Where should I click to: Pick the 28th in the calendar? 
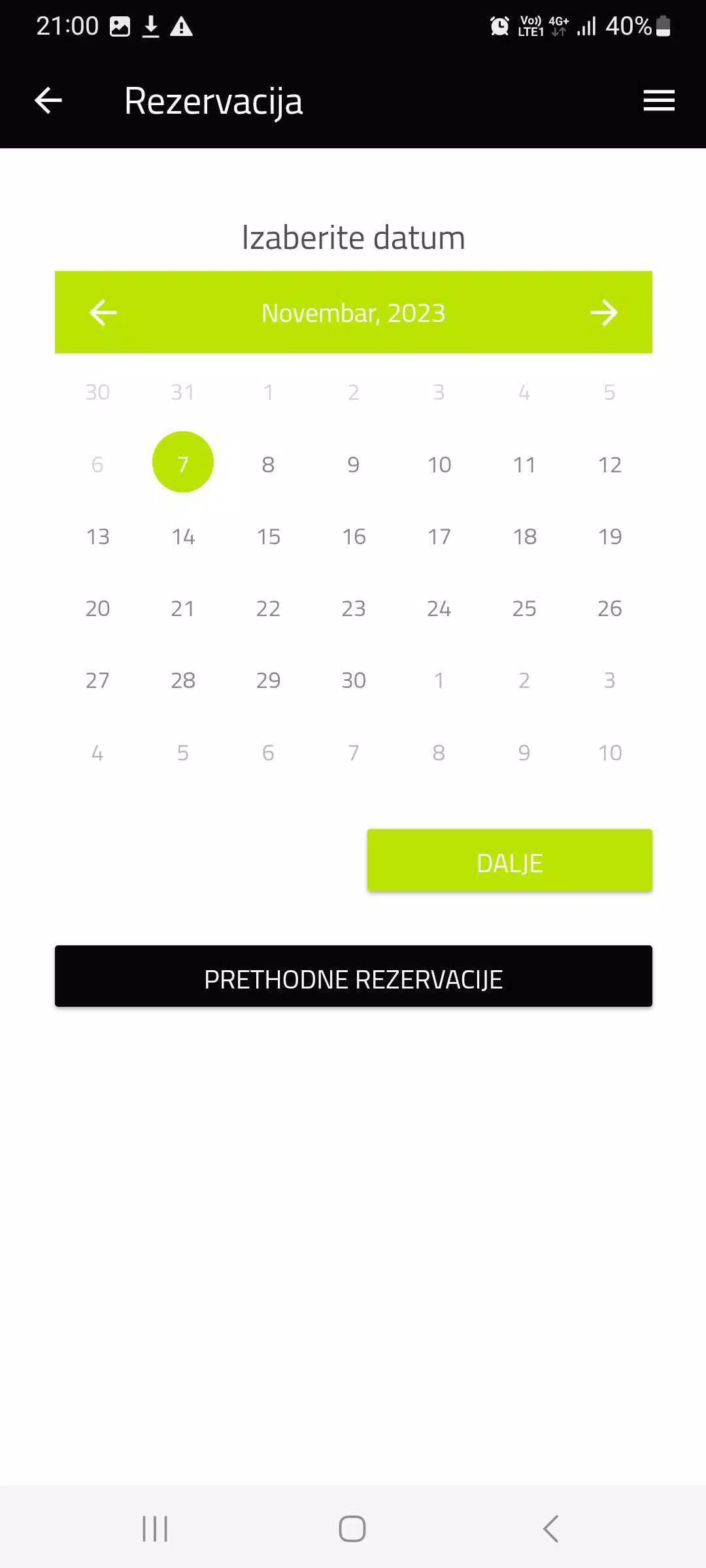click(x=183, y=680)
